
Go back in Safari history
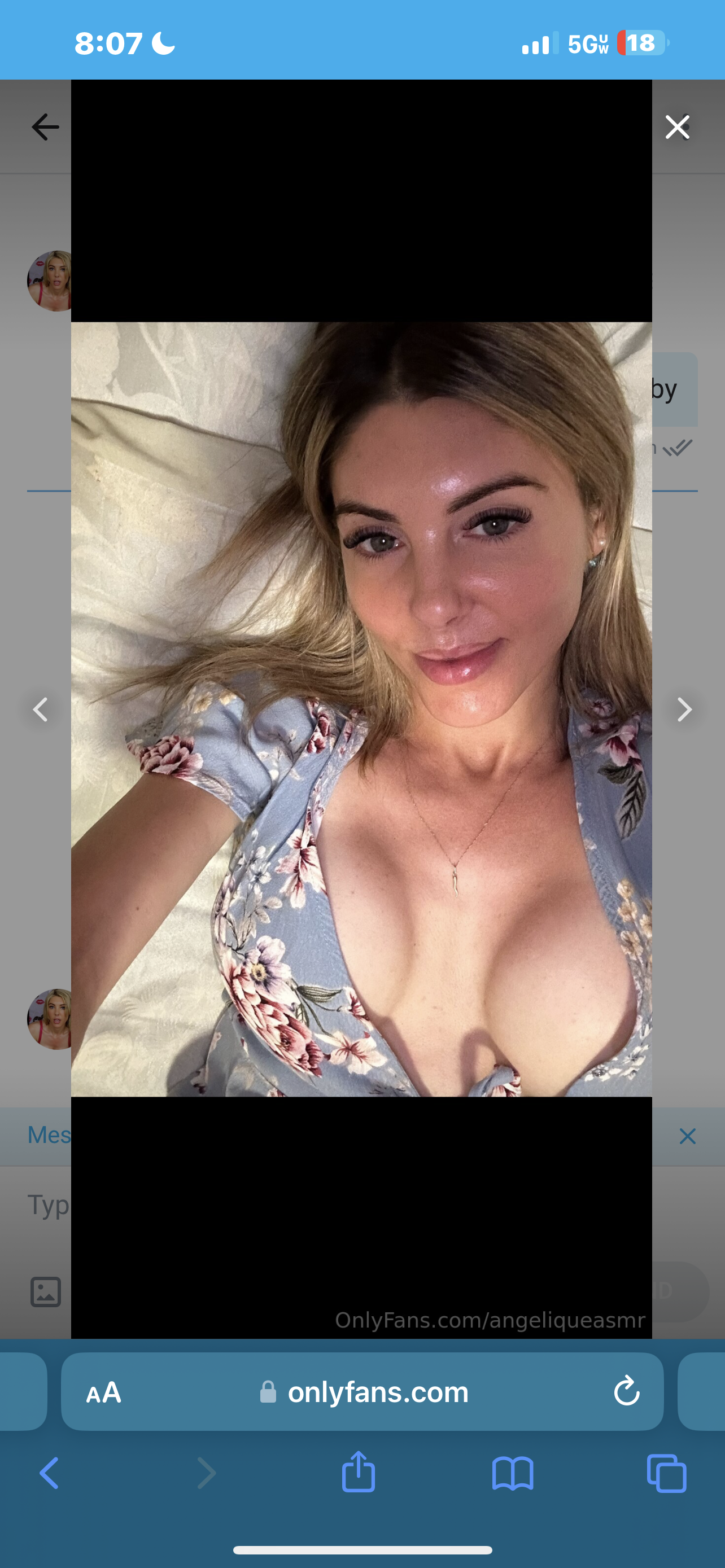click(49, 1473)
